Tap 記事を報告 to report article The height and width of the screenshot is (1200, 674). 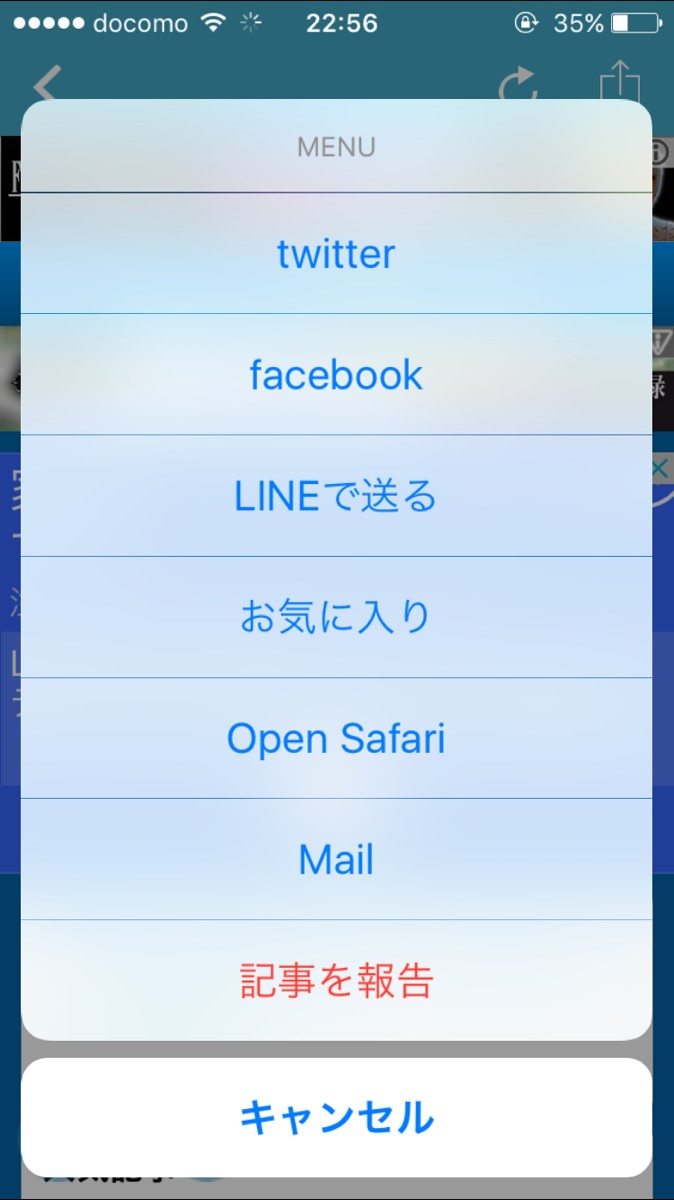pyautogui.click(x=336, y=981)
